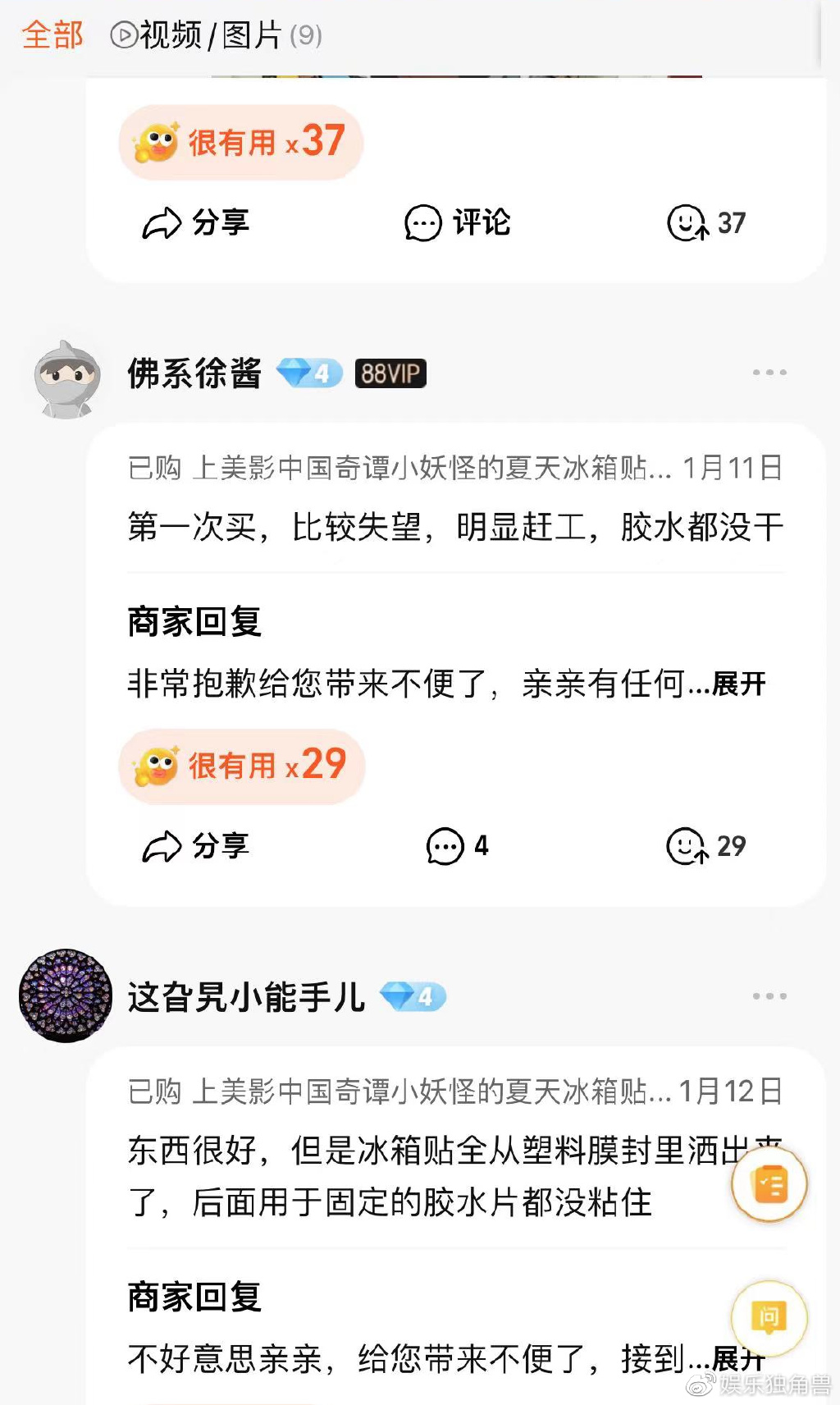840x1405 pixels.
Task: Tap the floating orange notes button
Action: (769, 1184)
